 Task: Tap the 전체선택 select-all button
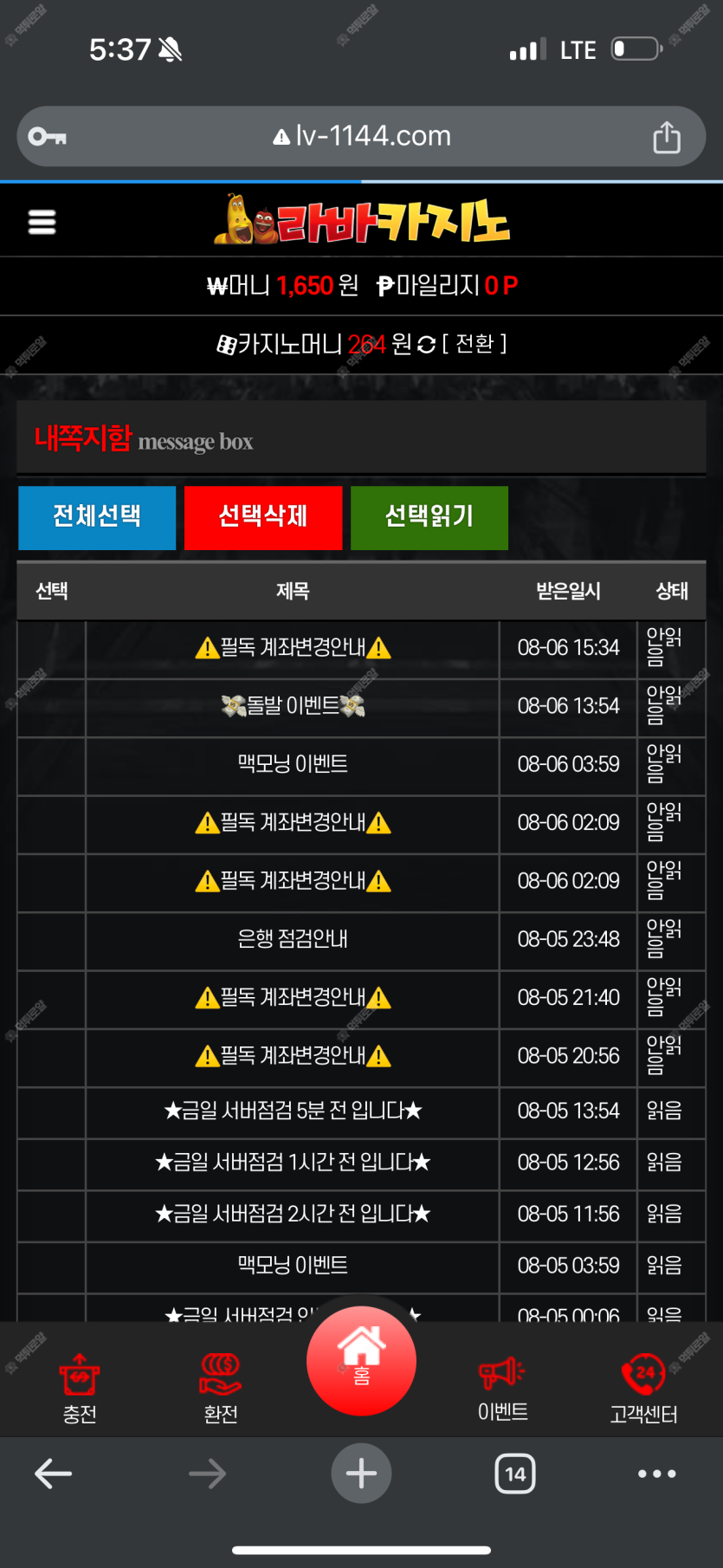point(97,517)
